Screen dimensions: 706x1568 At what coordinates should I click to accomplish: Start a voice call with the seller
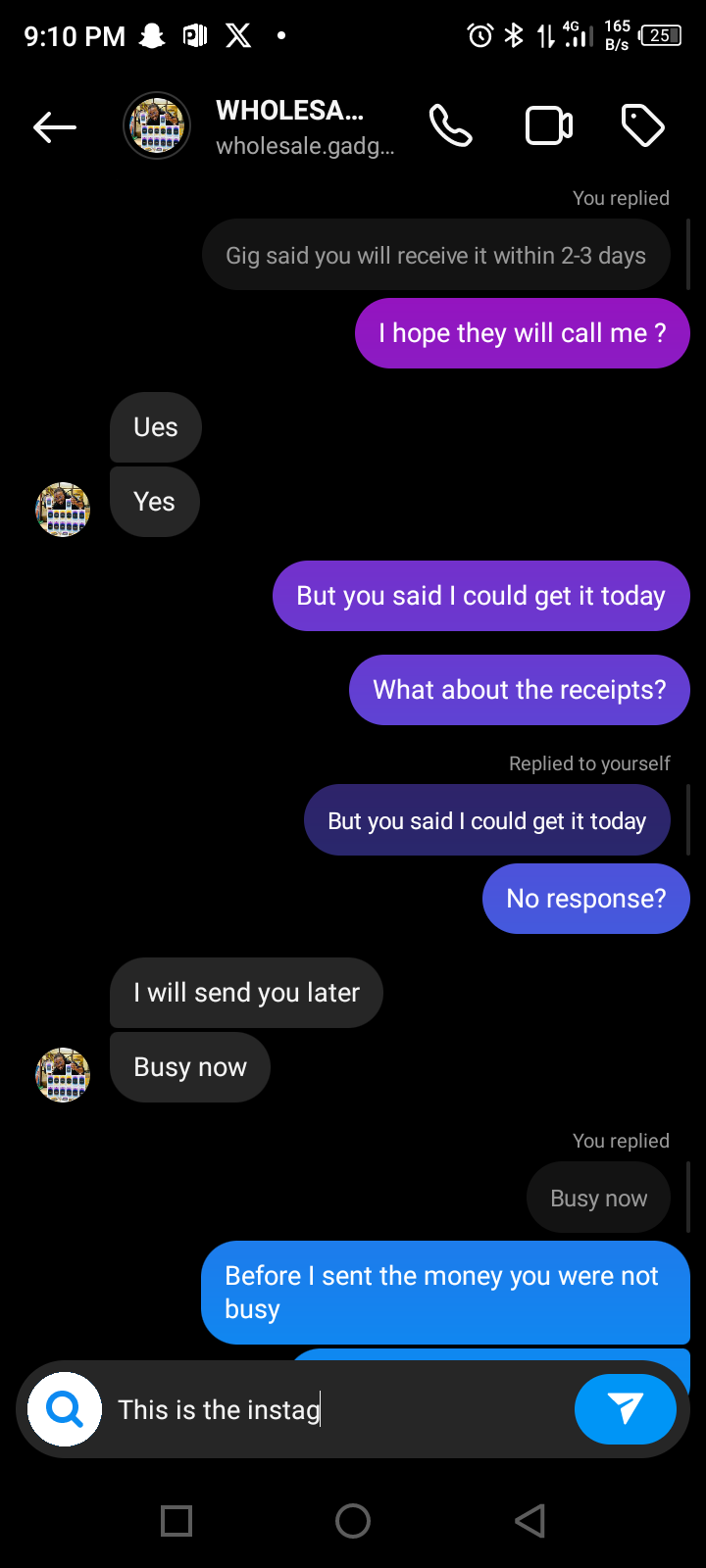click(x=450, y=126)
